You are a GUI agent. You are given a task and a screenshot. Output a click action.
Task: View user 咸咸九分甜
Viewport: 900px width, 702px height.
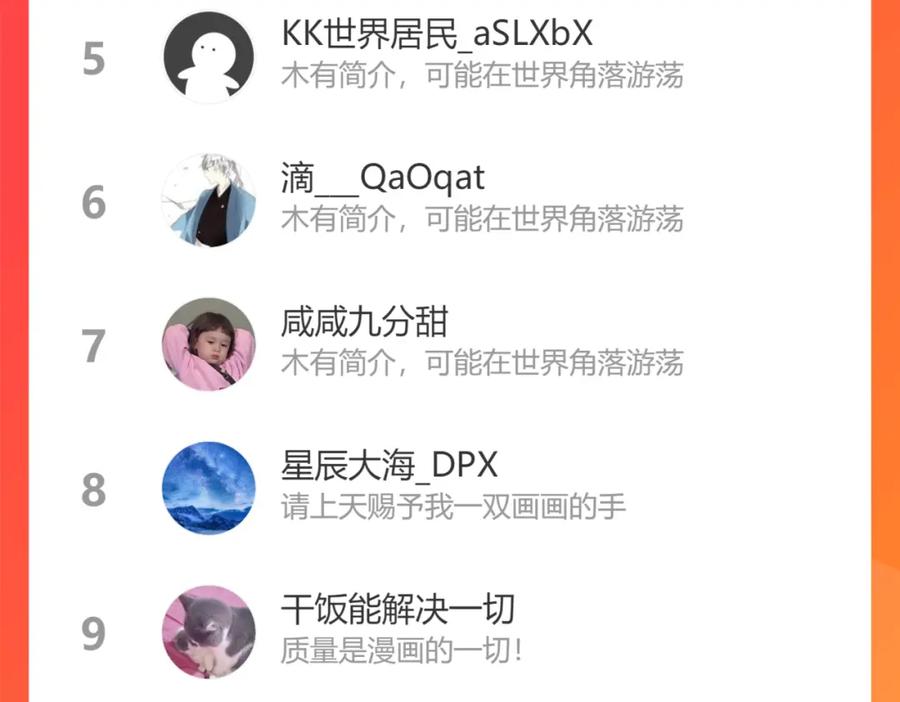pos(364,322)
